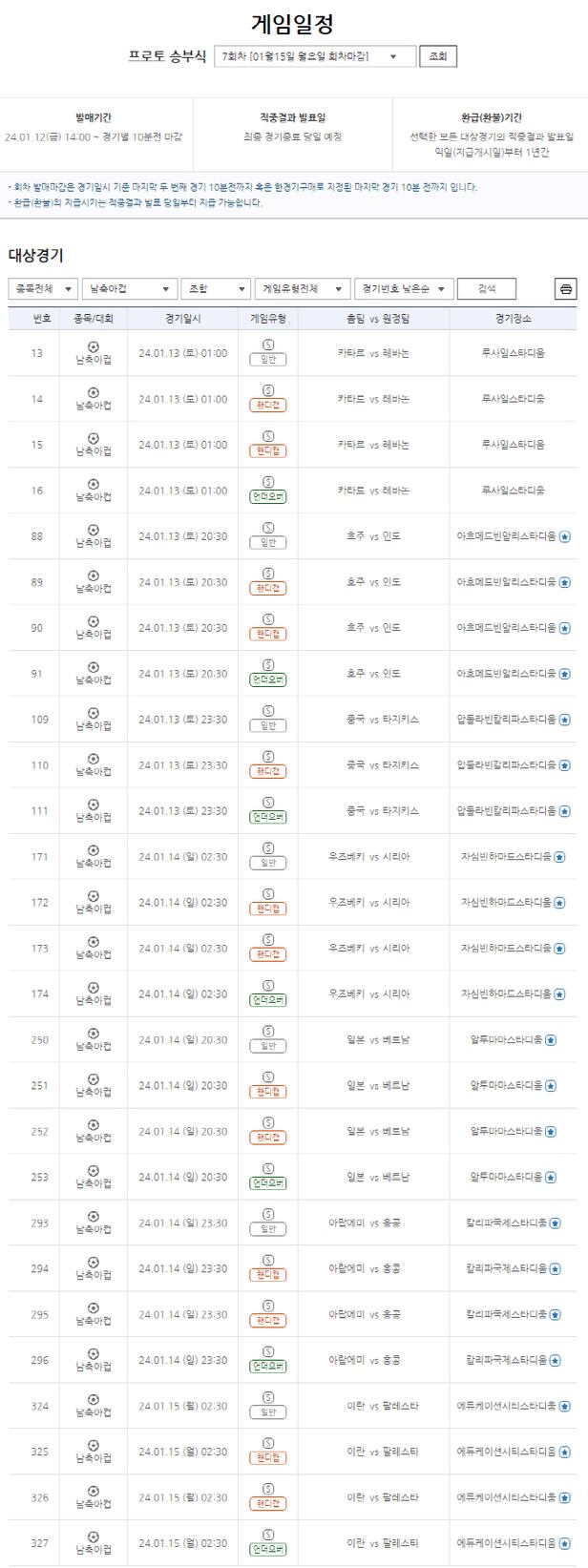Change the 경기번호 낮은순 sort order
This screenshot has height=1568, width=588.
pos(404,289)
